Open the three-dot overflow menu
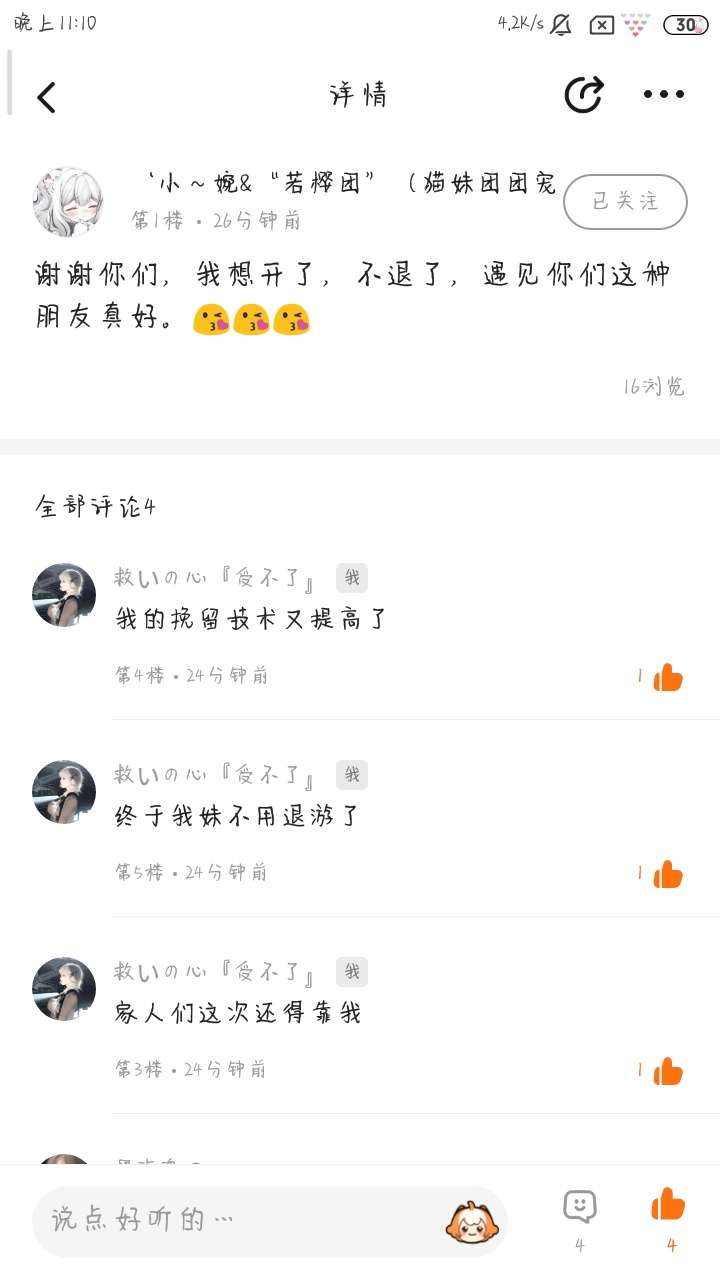Viewport: 720px width, 1280px height. pyautogui.click(x=663, y=95)
